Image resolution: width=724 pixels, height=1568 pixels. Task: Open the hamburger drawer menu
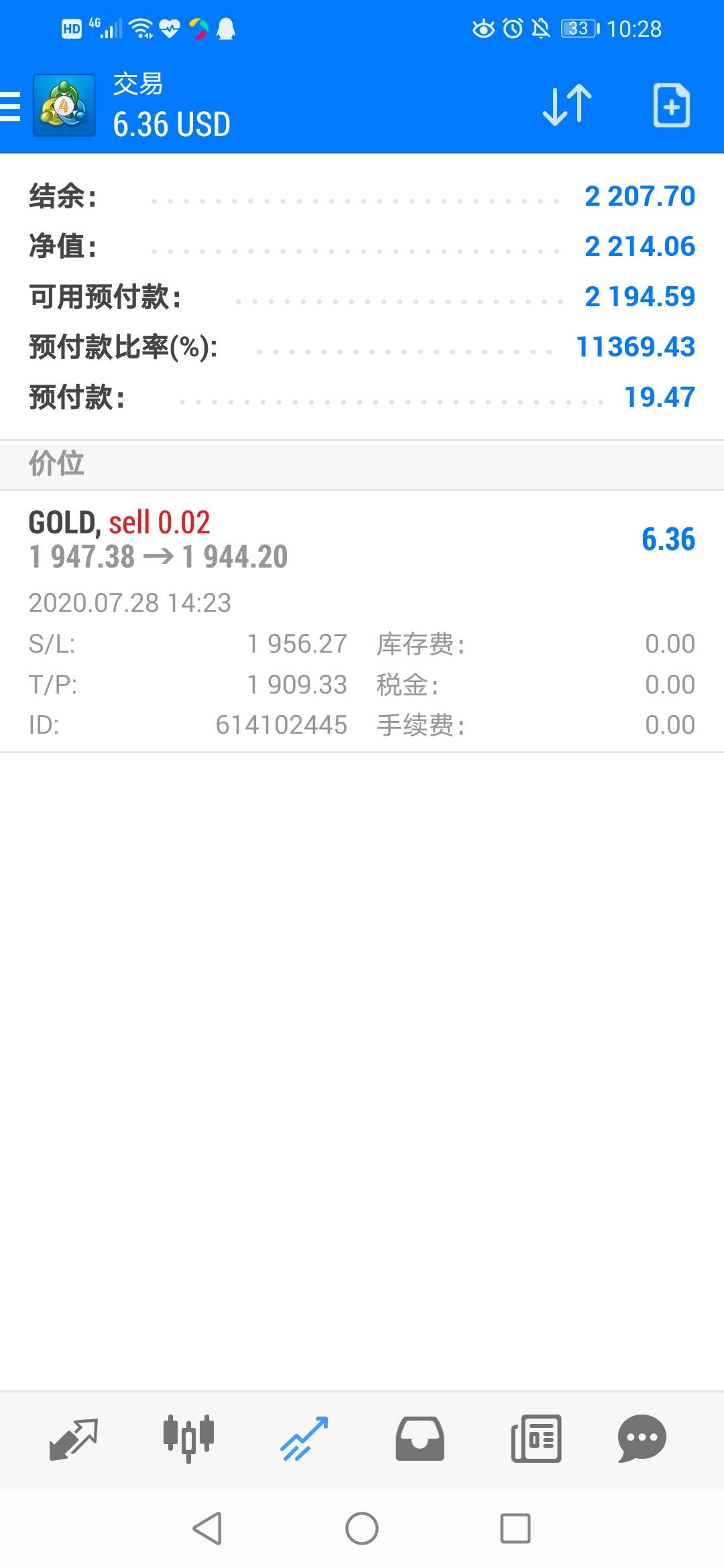[10, 107]
